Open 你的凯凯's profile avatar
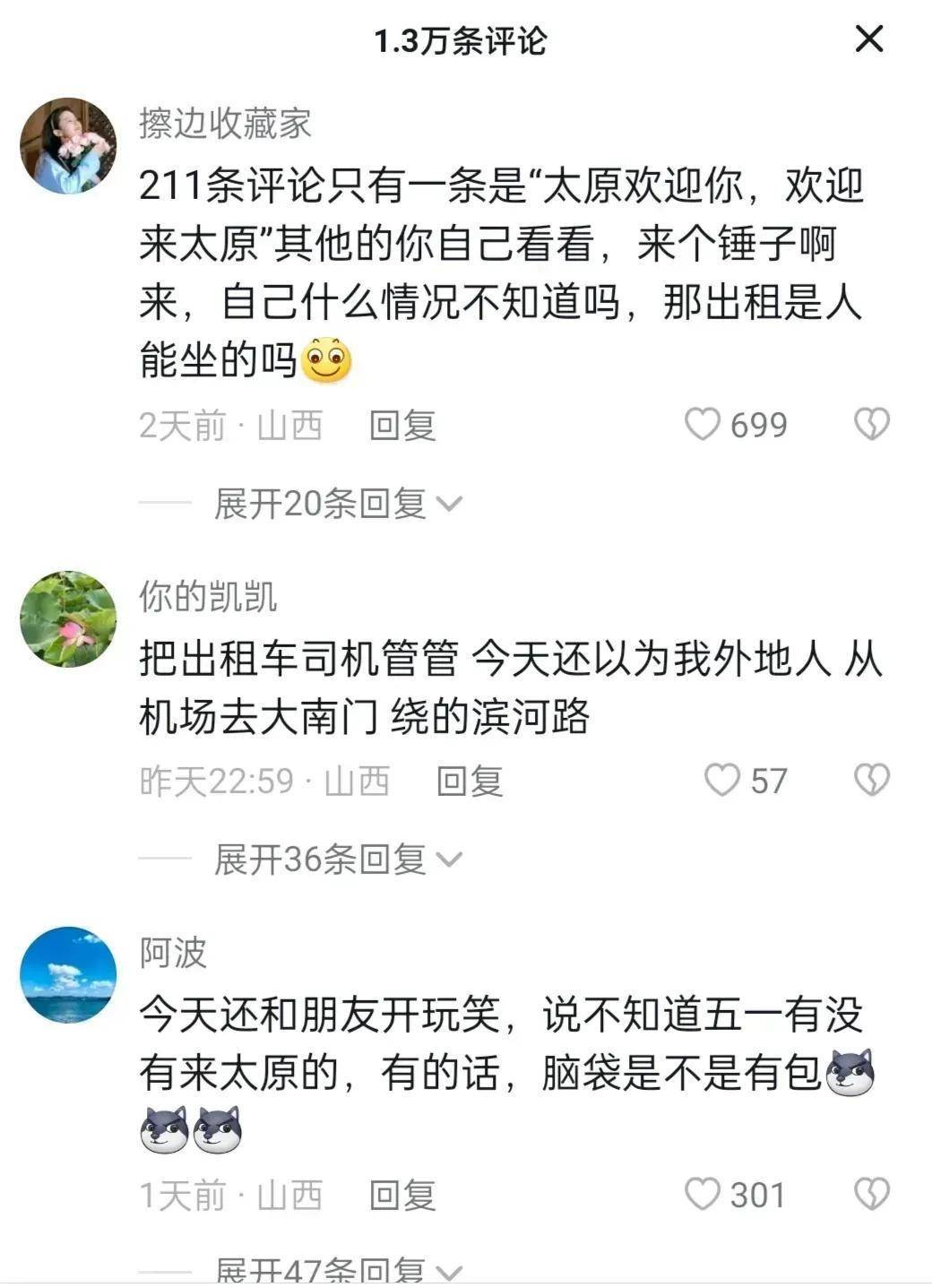This screenshot has height=1288, width=932. coord(68,619)
